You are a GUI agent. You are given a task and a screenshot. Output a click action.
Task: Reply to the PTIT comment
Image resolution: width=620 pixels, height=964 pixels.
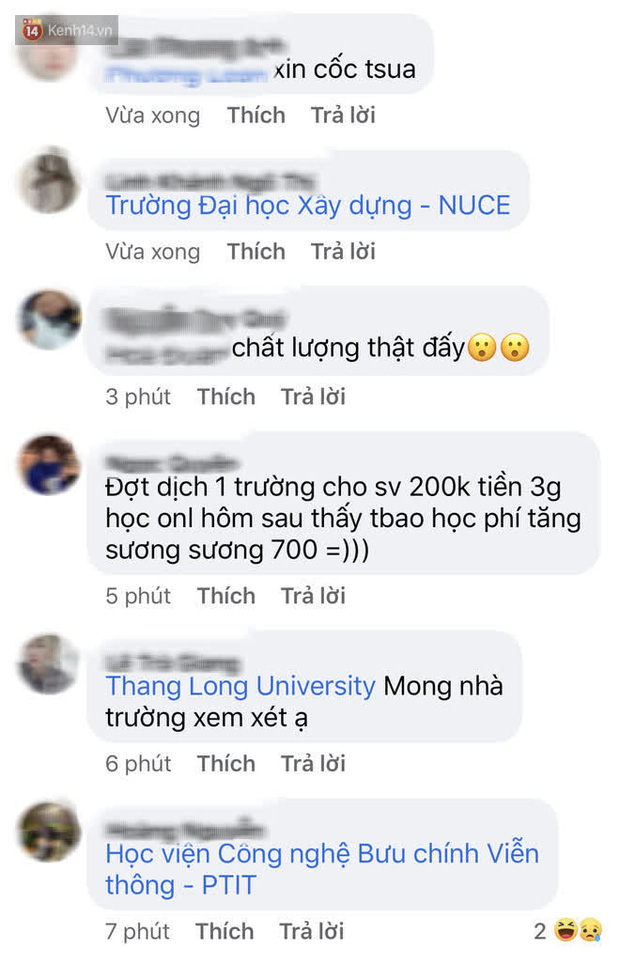311,932
